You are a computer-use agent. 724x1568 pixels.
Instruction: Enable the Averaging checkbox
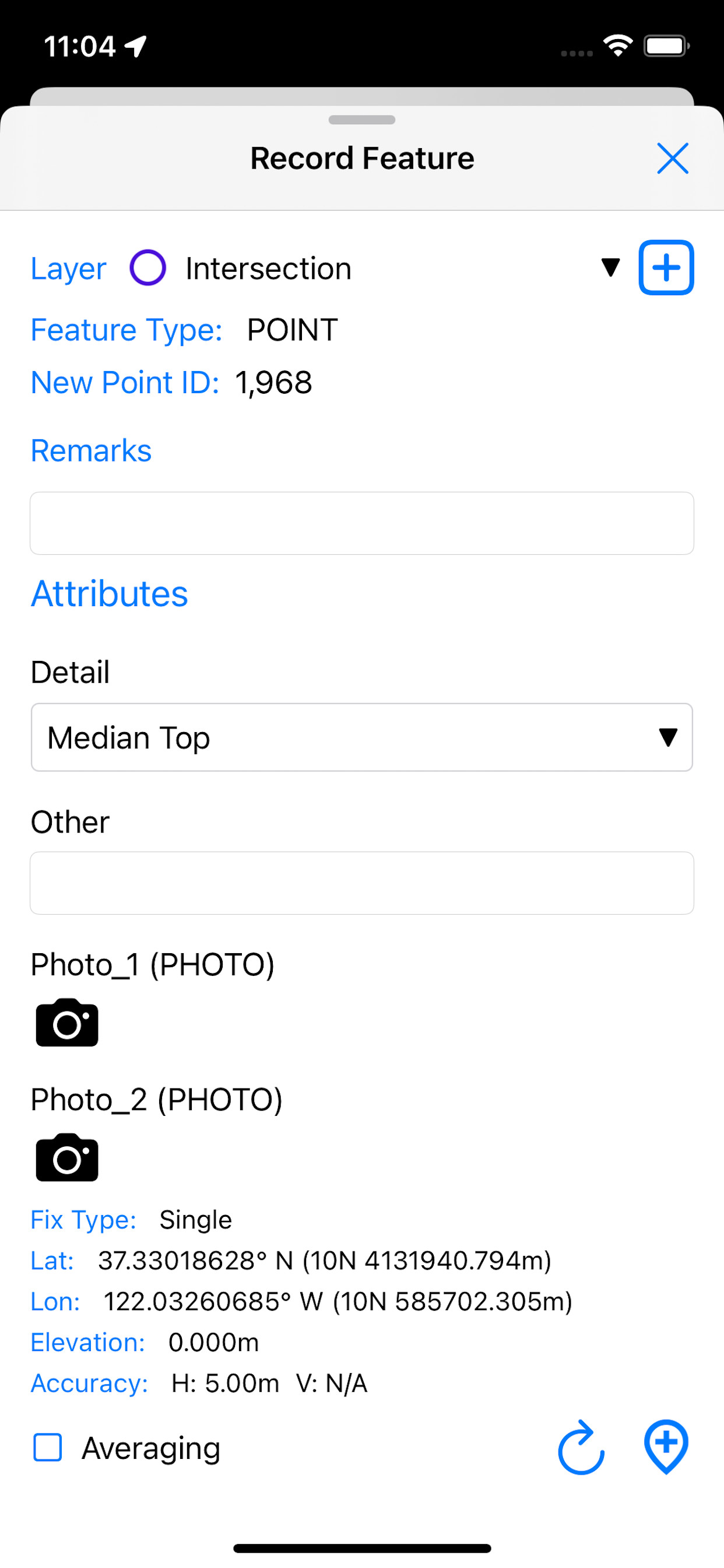[47, 1447]
